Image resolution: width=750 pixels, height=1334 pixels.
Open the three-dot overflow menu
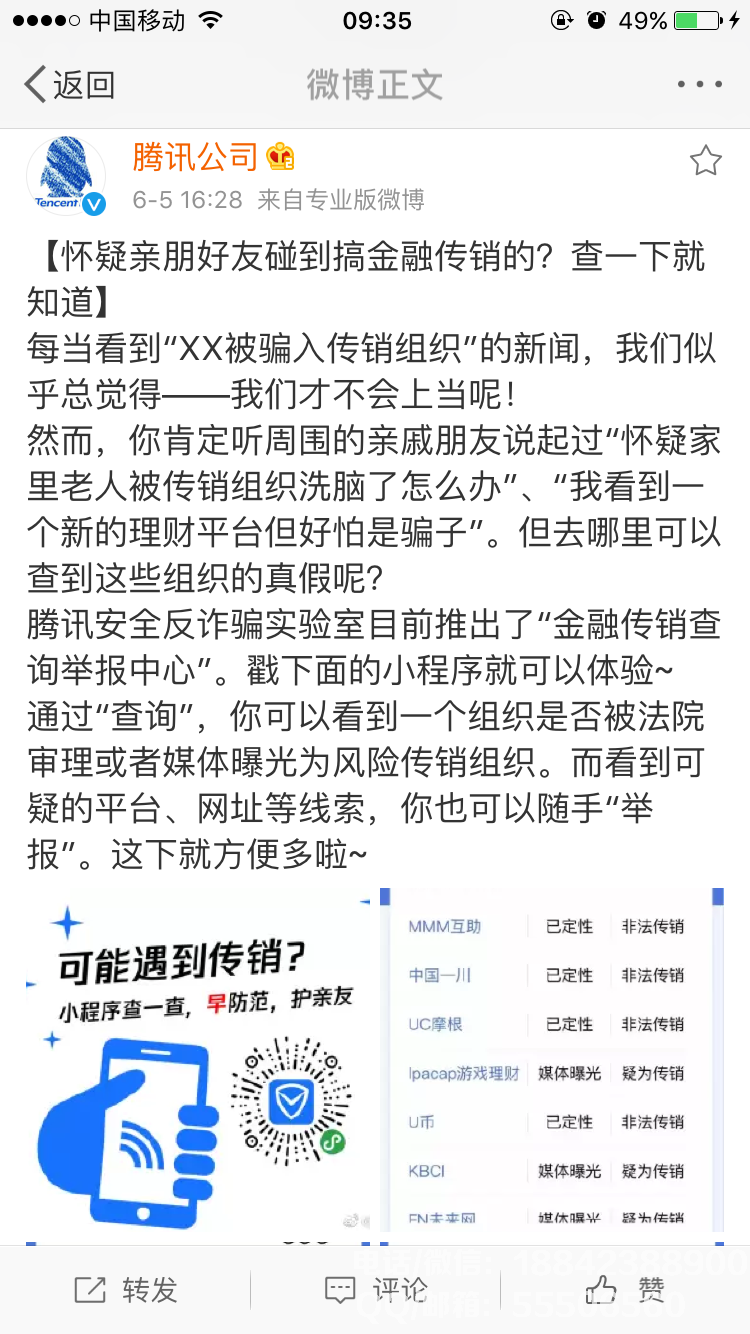(x=699, y=85)
